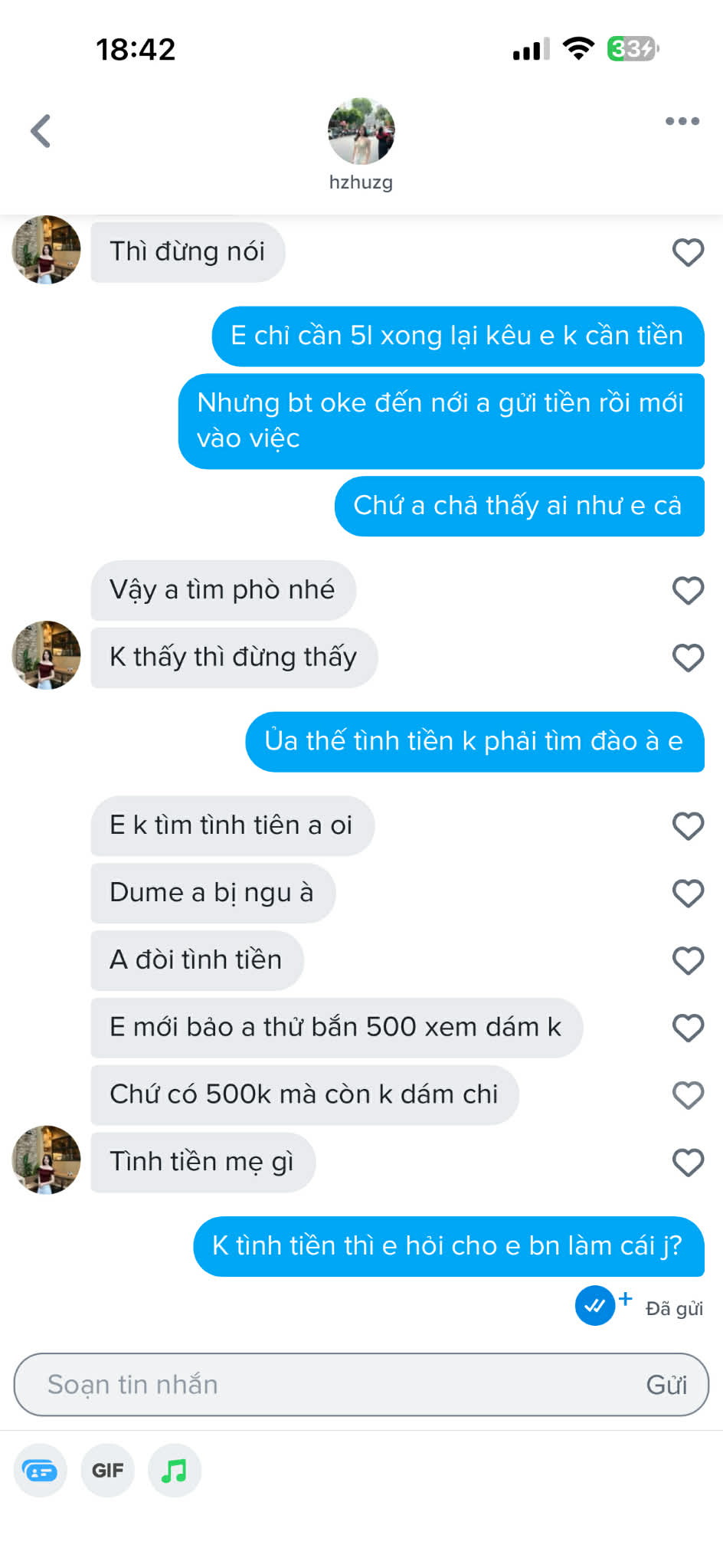This screenshot has height=1568, width=723.
Task: Heart the message 'Vậy a tìm phò nhé'
Action: pyautogui.click(x=687, y=589)
